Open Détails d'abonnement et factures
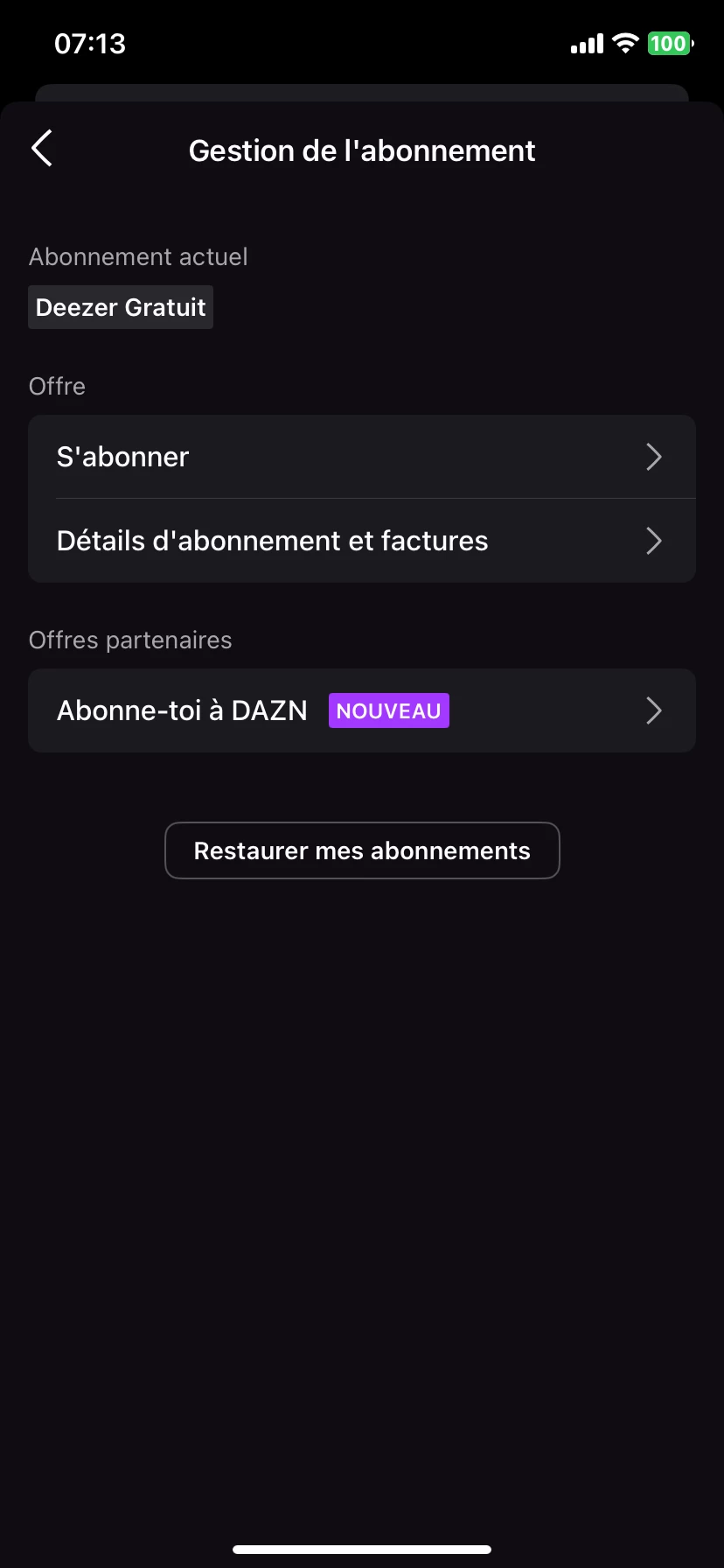The image size is (724, 1568). (361, 541)
